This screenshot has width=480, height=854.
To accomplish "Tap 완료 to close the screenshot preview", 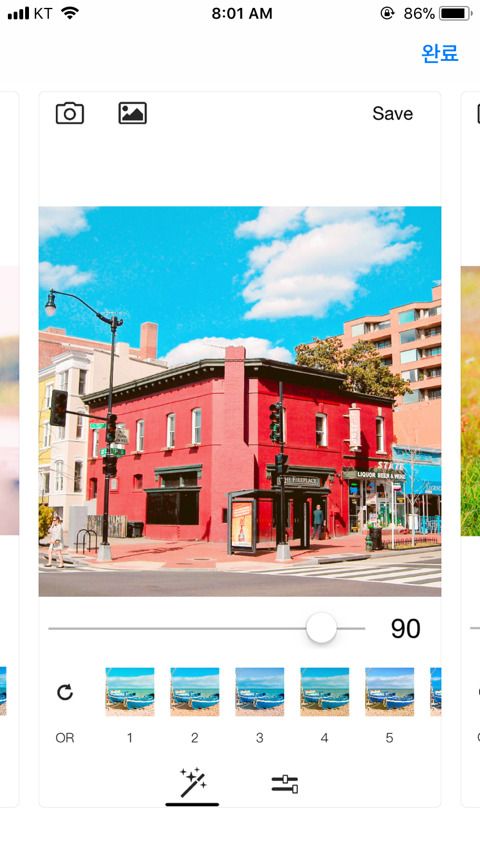I will point(440,53).
